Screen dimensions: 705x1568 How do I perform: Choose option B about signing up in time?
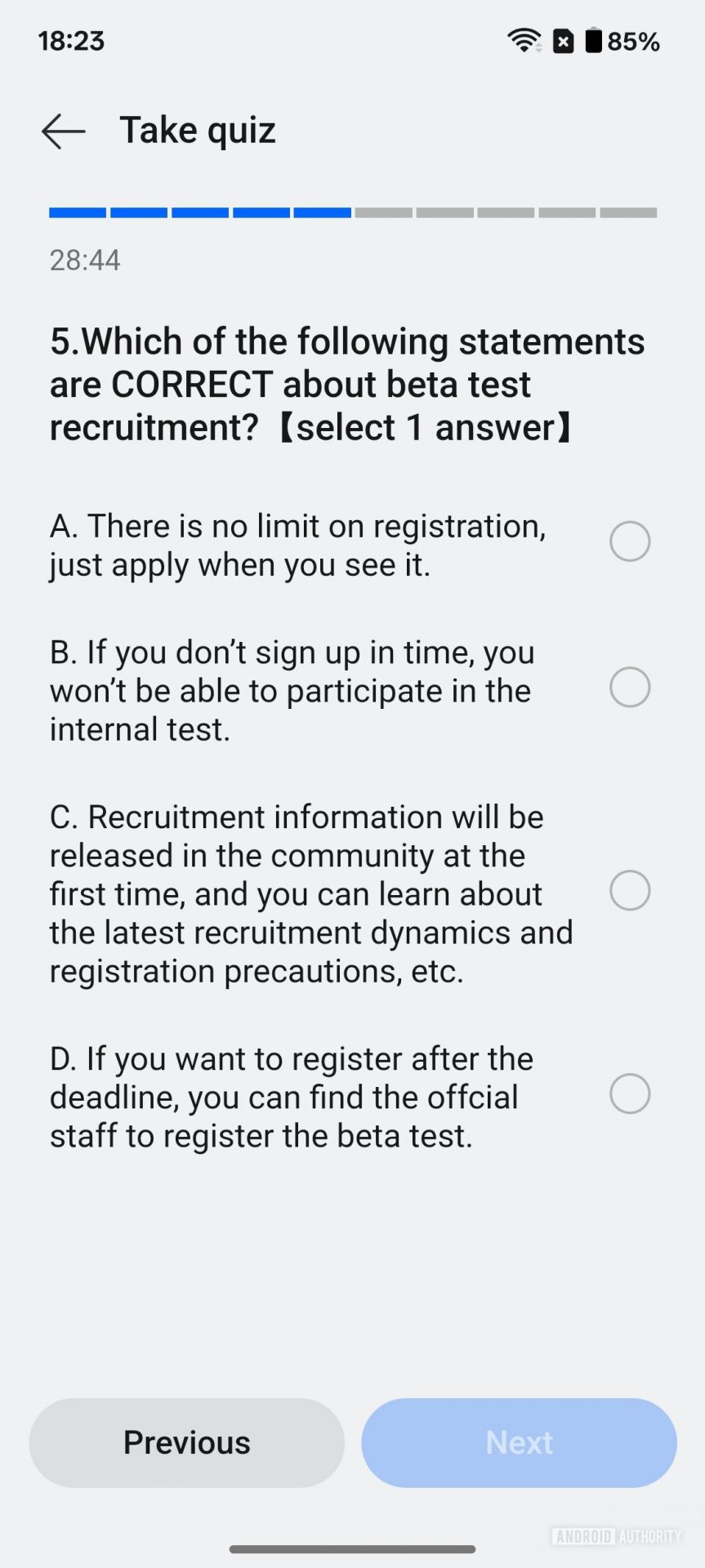[629, 687]
